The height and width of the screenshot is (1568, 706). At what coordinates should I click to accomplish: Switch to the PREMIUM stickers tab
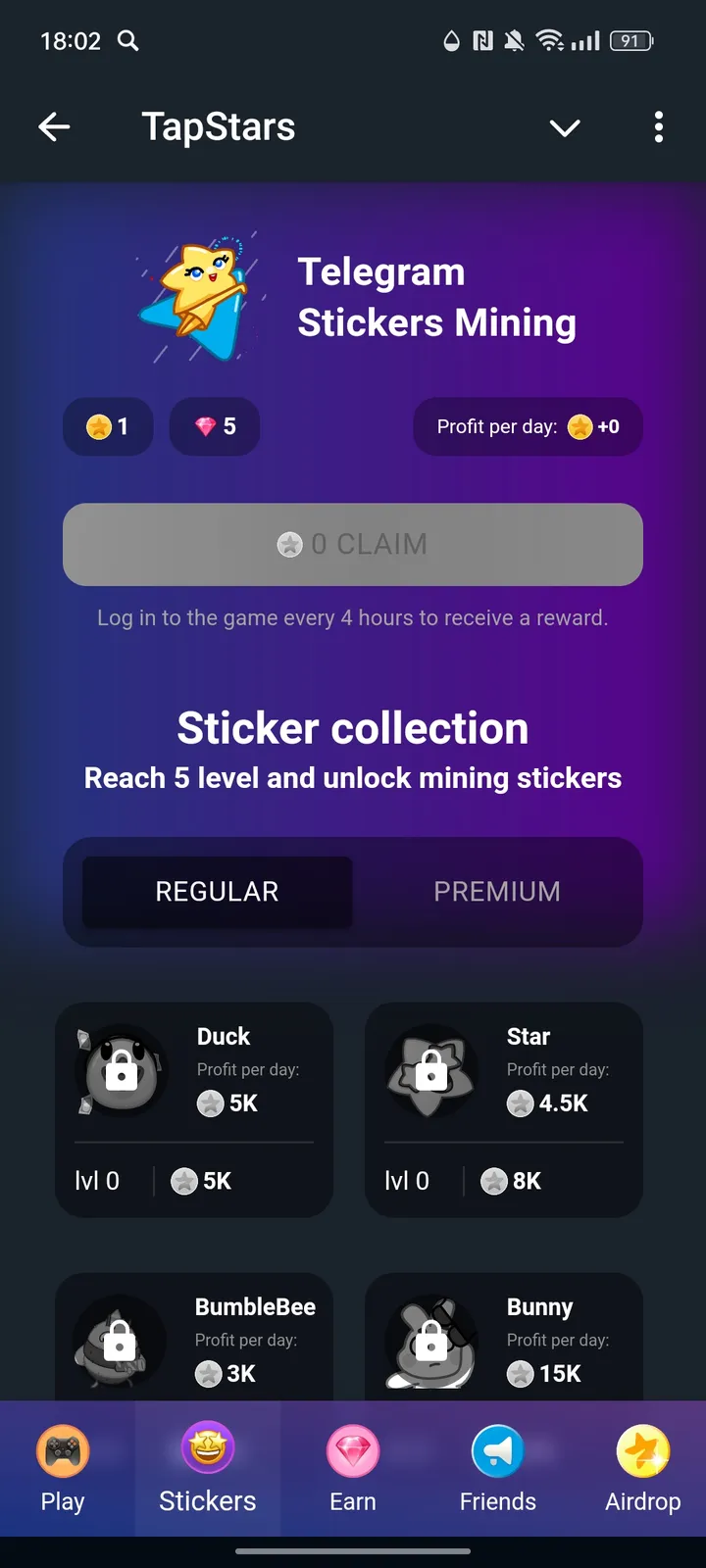(497, 892)
